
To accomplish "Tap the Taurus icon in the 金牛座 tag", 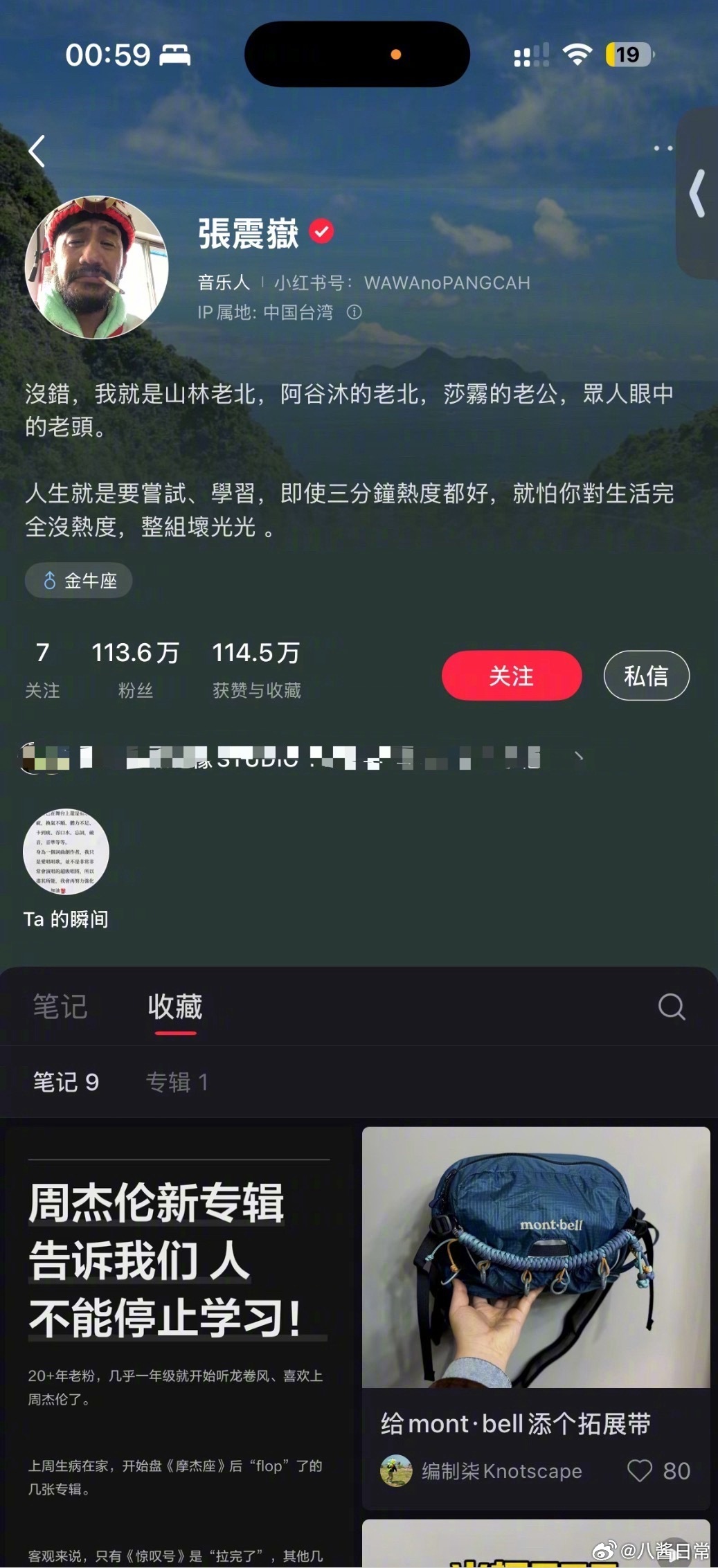I will coord(49,580).
